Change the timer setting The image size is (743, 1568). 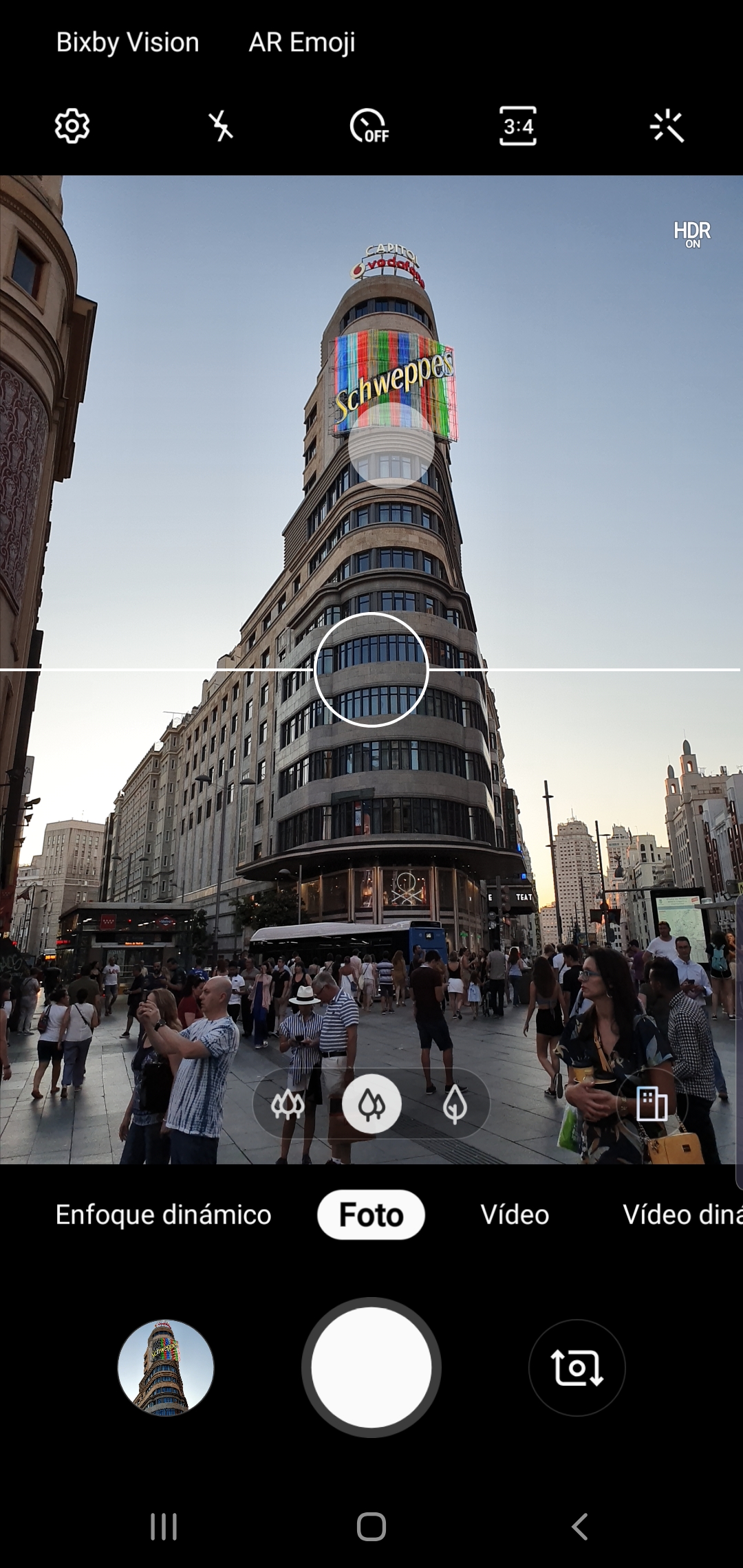click(369, 127)
